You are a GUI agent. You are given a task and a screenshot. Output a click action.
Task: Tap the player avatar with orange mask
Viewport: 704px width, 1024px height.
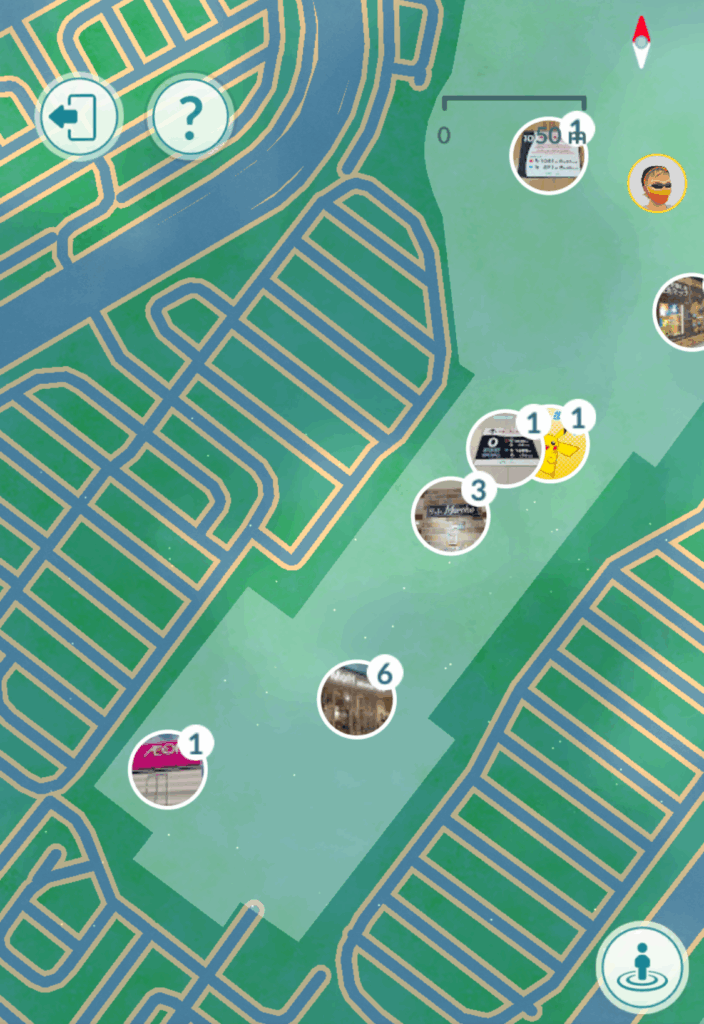(656, 184)
